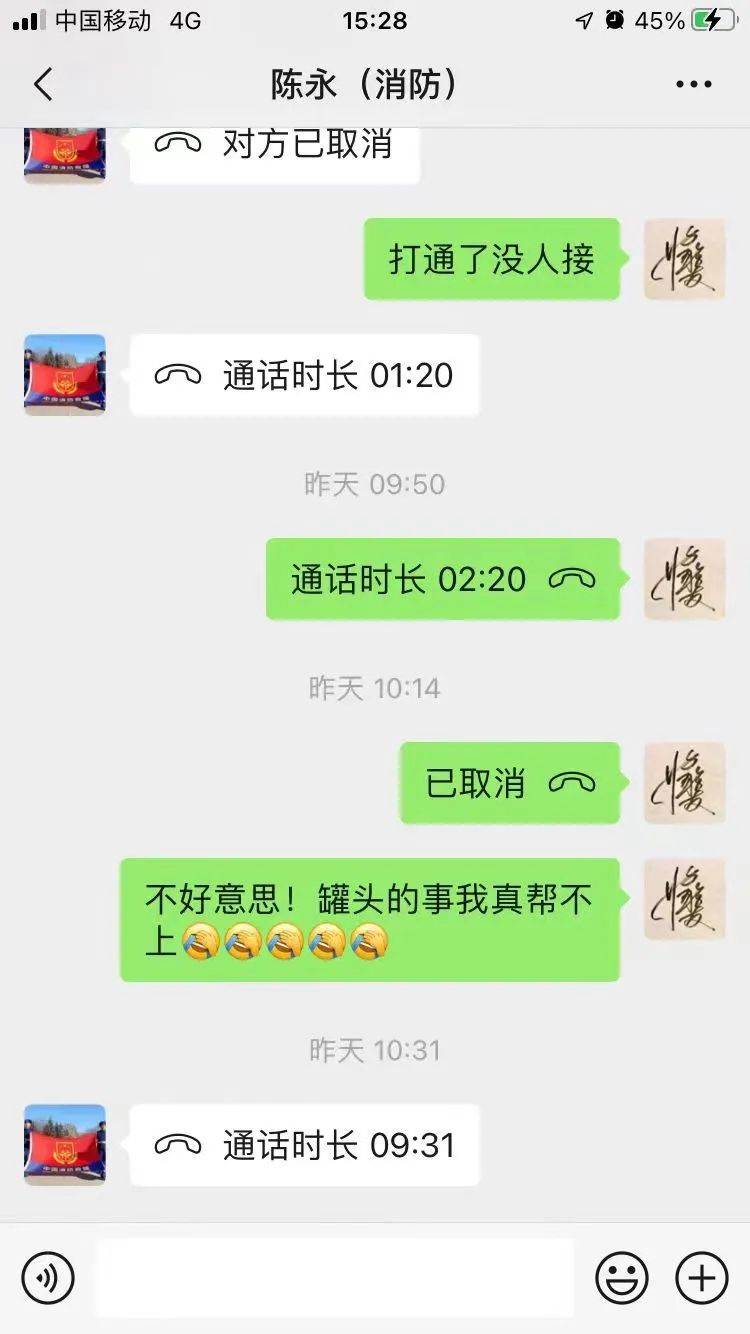Go back with the left chevron arrow
750x1334 pixels.
click(x=42, y=85)
